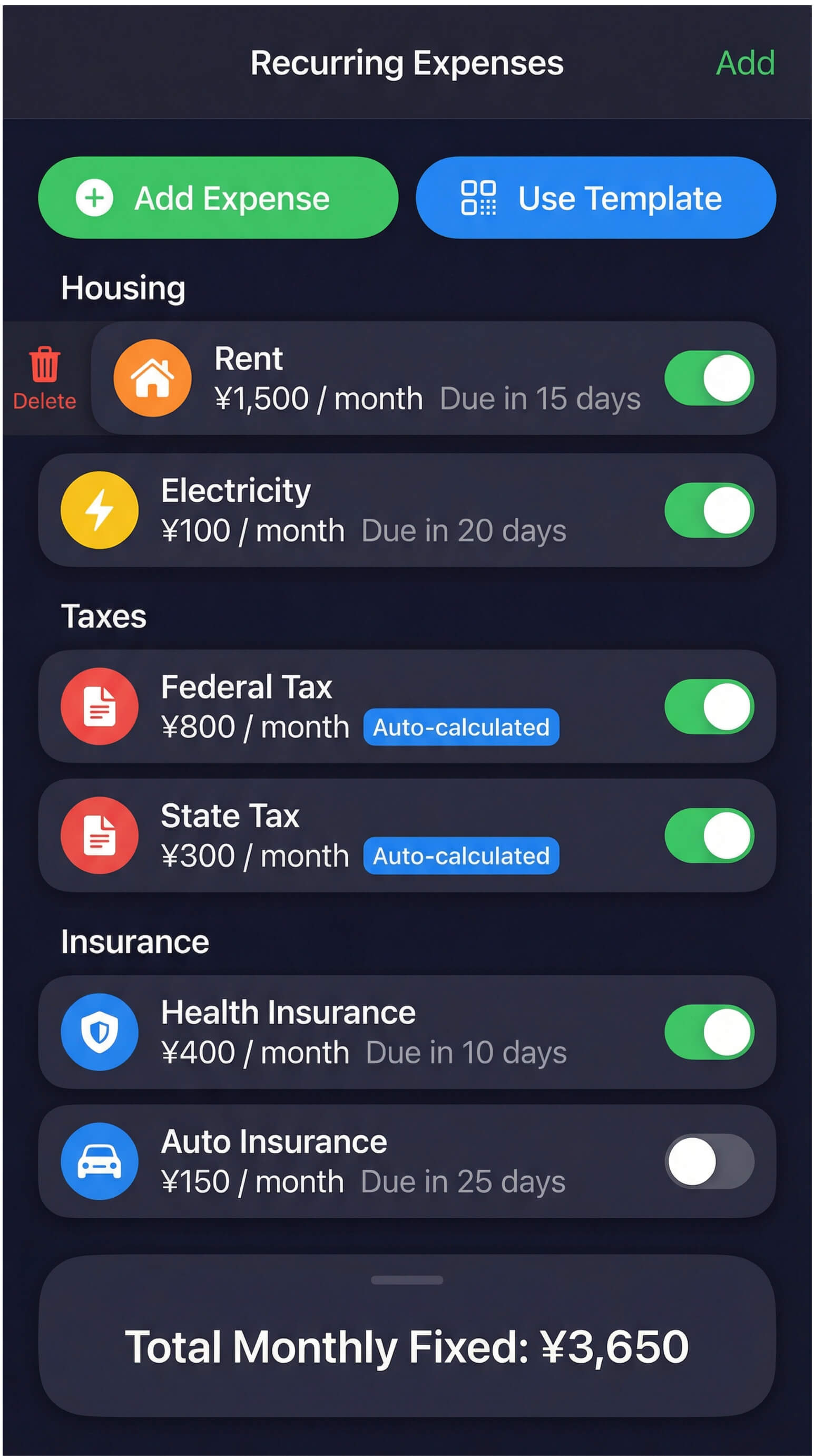Tap the green Add Expense button
The image size is (814, 1456).
click(x=218, y=198)
